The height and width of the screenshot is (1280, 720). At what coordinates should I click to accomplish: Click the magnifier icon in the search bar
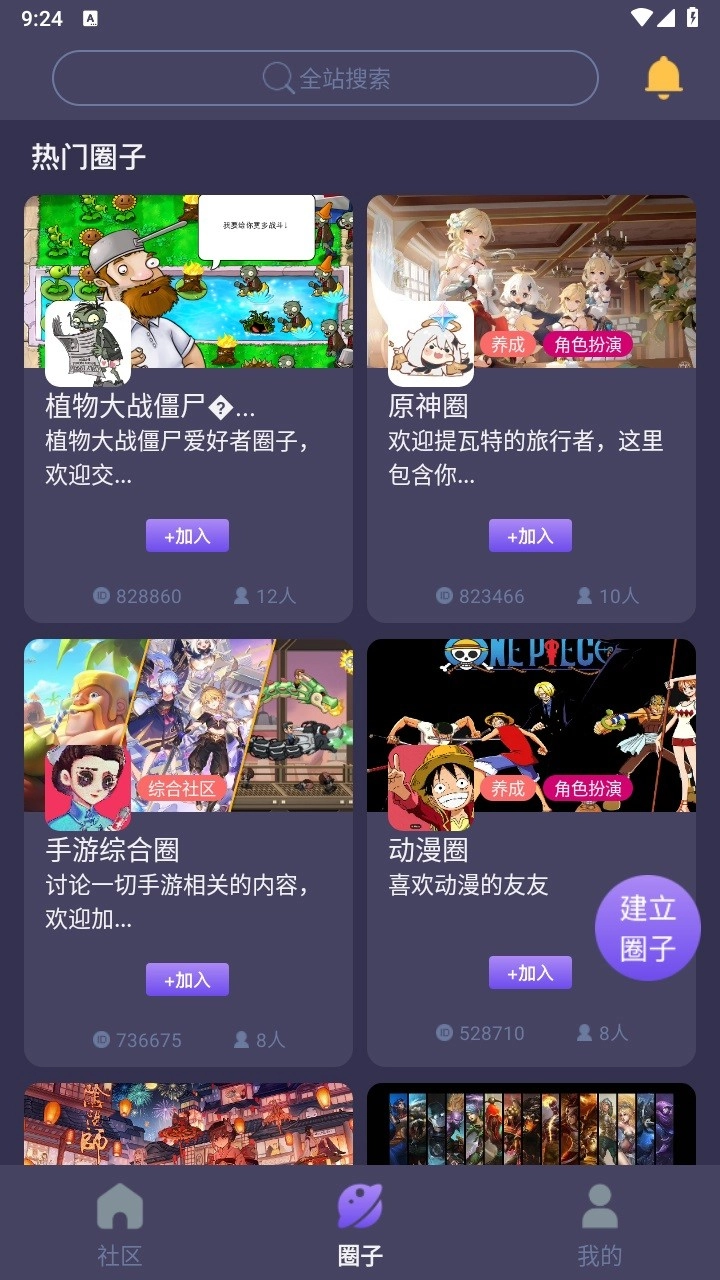(274, 77)
